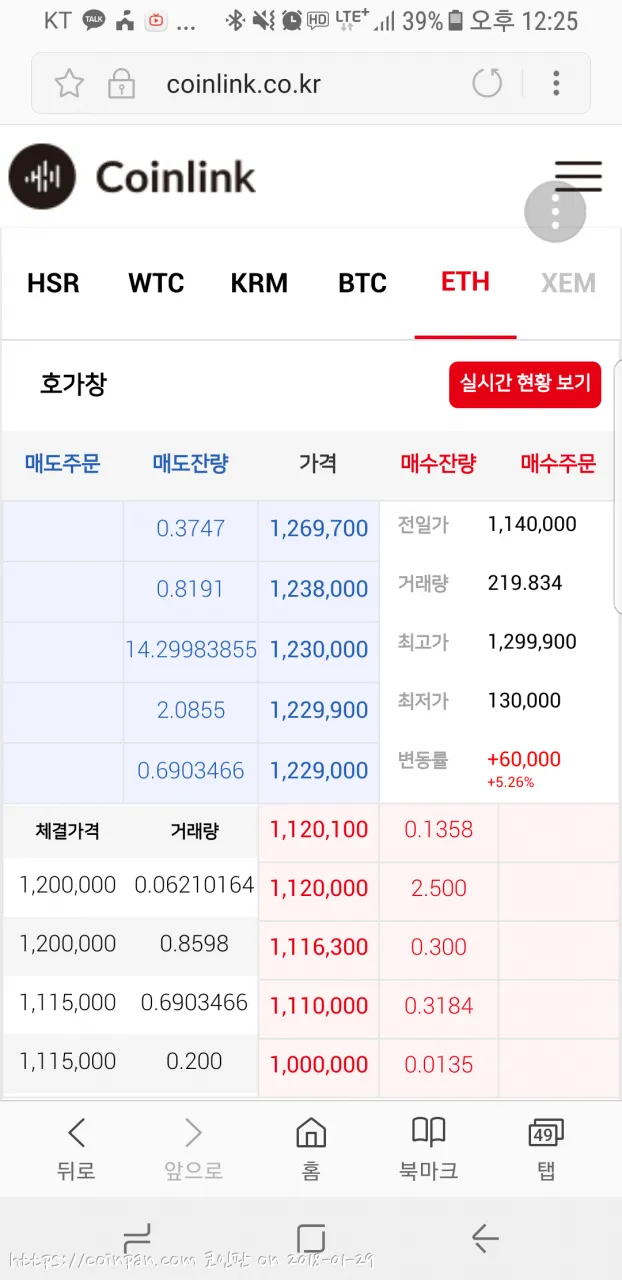Viewport: 622px width, 1280px height.
Task: Go back with the 뒤로 button
Action: 76,1148
